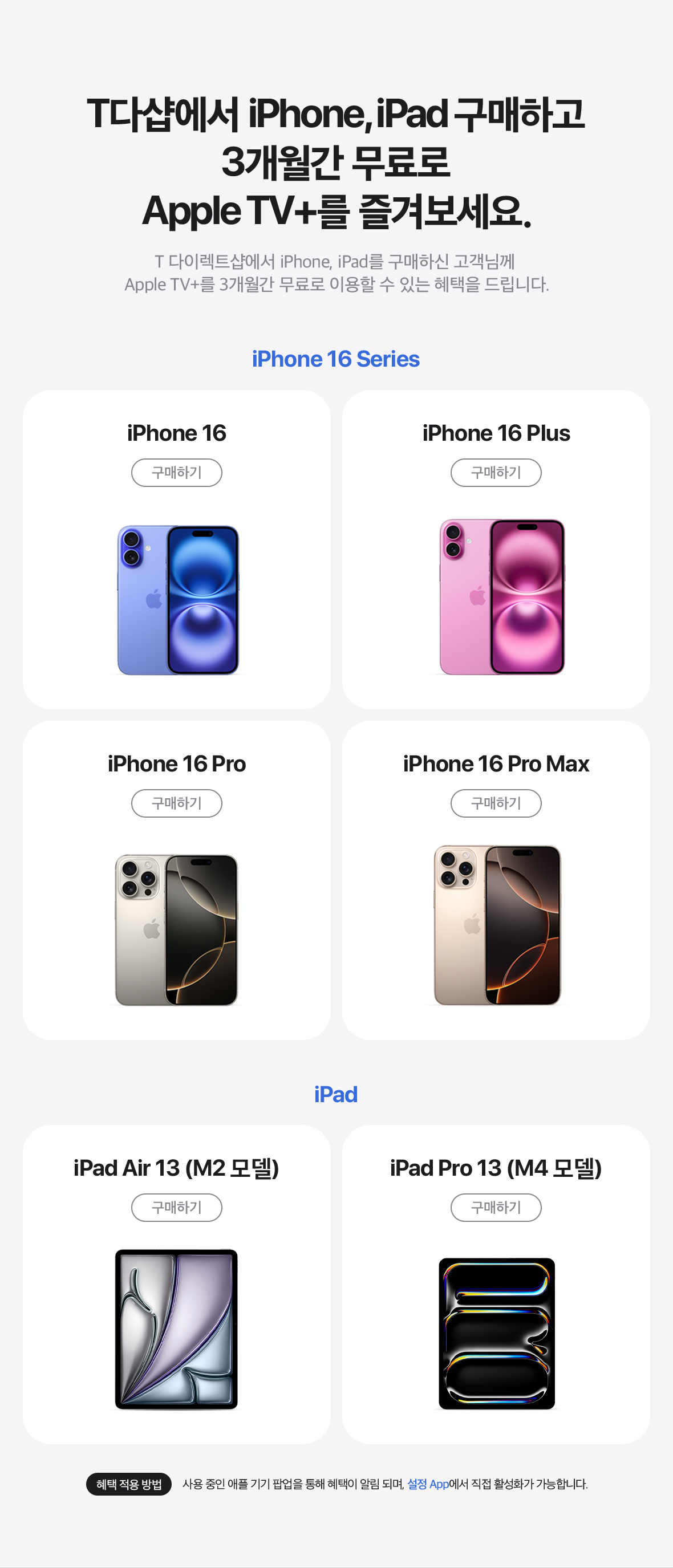Screen dimensions: 673x1568
Task: Select 구매하기 for iPhone 16 Pro
Action: [177, 803]
